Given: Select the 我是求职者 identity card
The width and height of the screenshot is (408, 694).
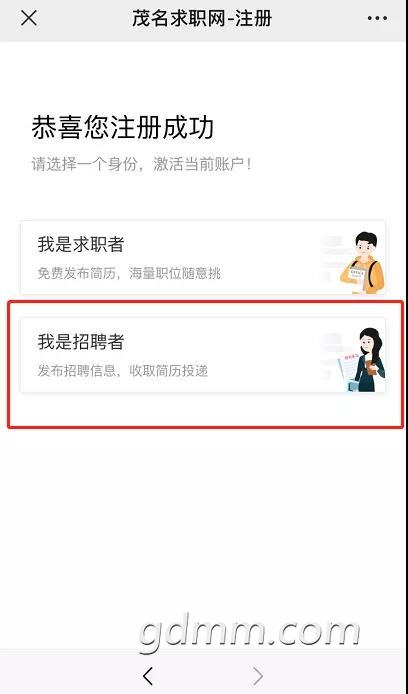Looking at the screenshot, I should pyautogui.click(x=203, y=258).
